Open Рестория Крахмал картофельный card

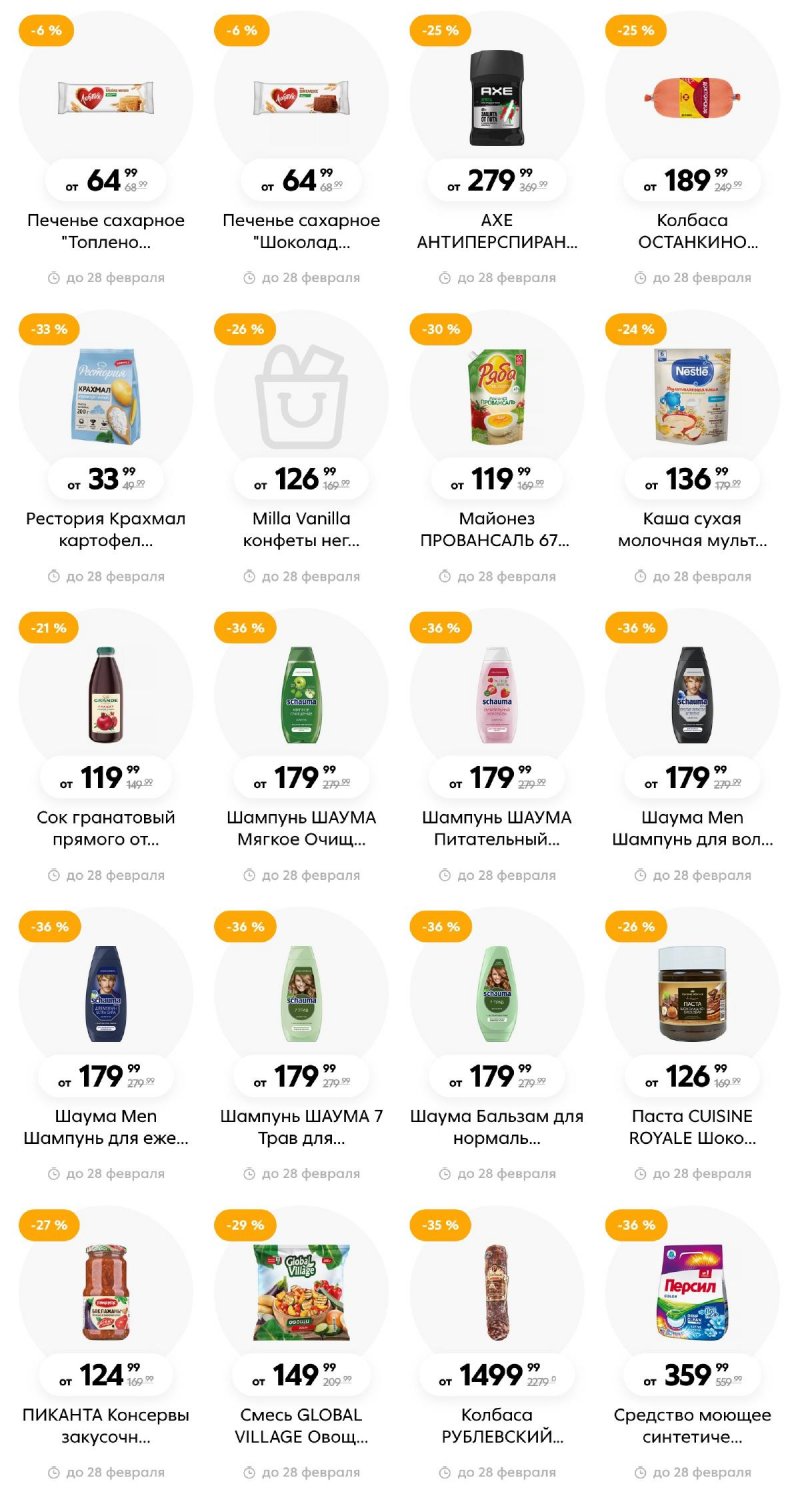[x=106, y=395]
